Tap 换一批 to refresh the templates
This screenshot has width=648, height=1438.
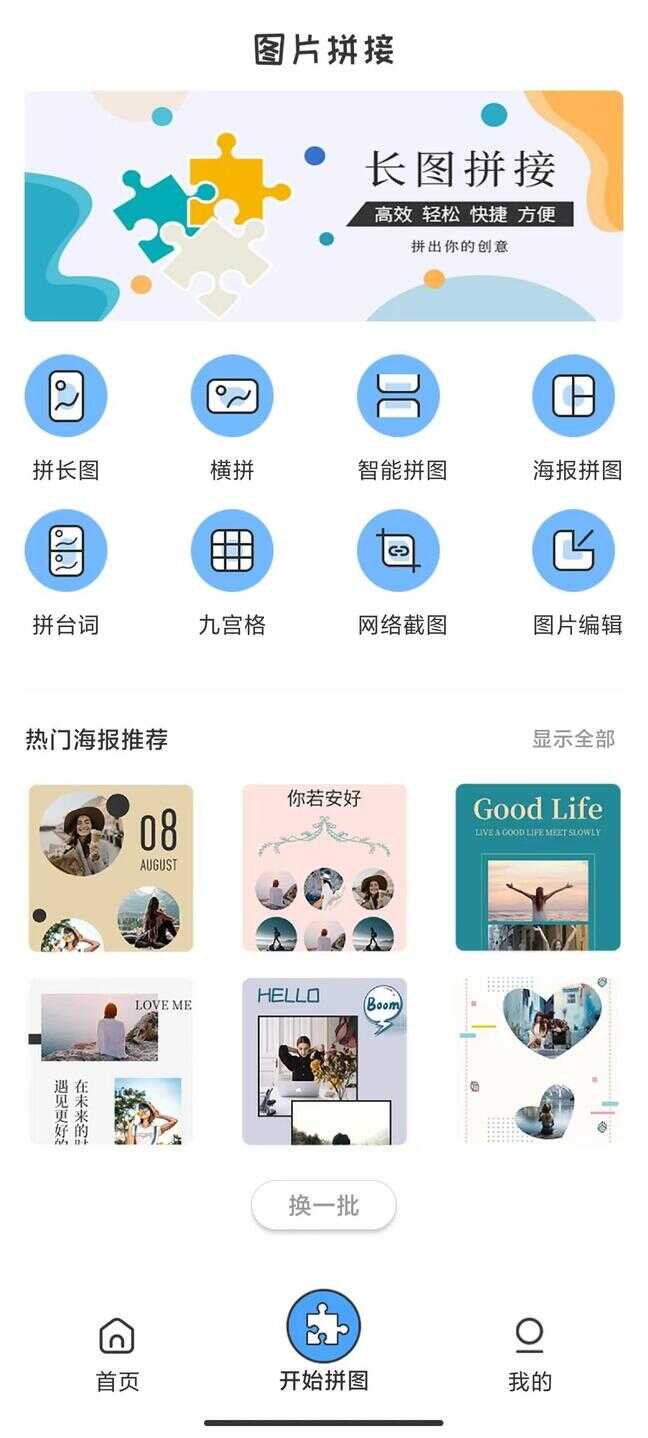(x=323, y=1205)
